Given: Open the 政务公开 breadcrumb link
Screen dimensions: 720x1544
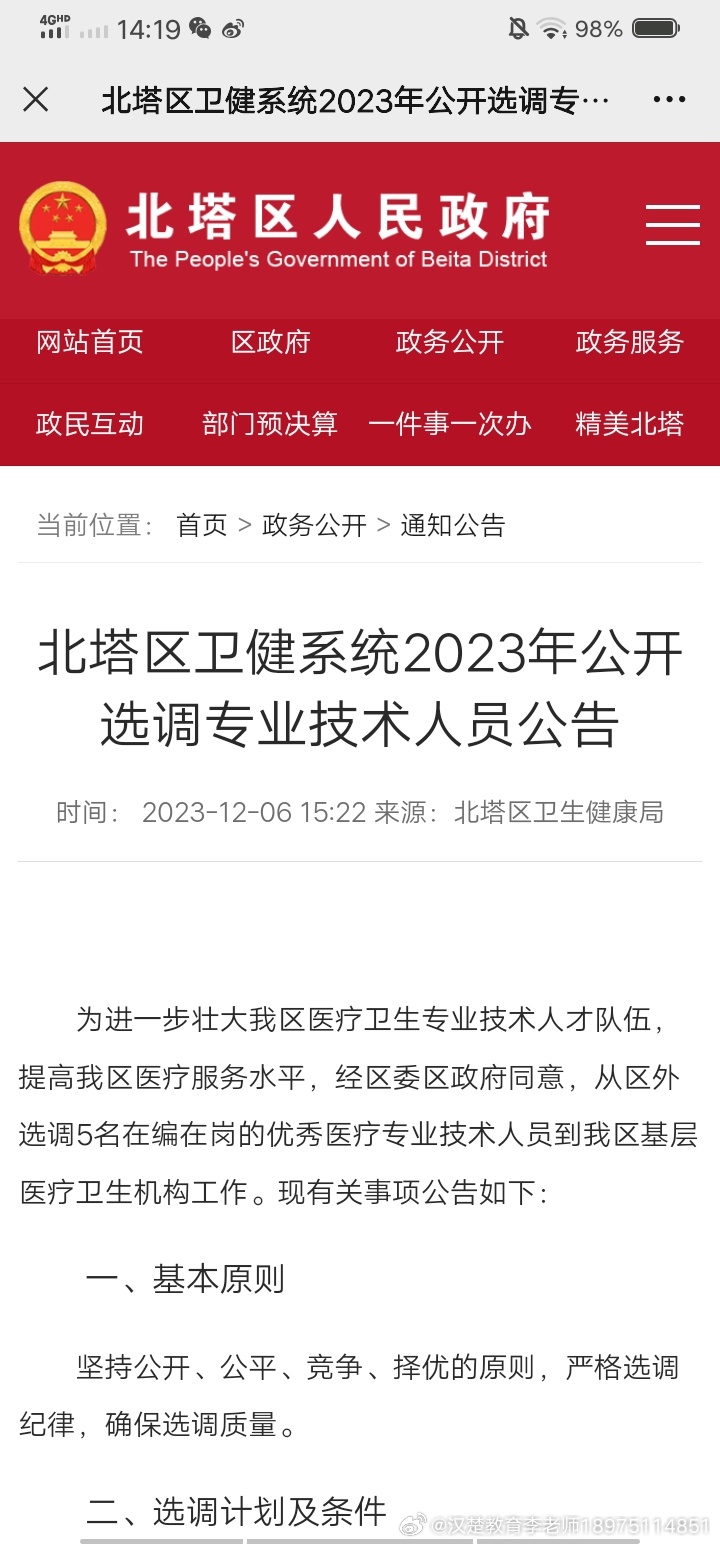Looking at the screenshot, I should [x=314, y=525].
